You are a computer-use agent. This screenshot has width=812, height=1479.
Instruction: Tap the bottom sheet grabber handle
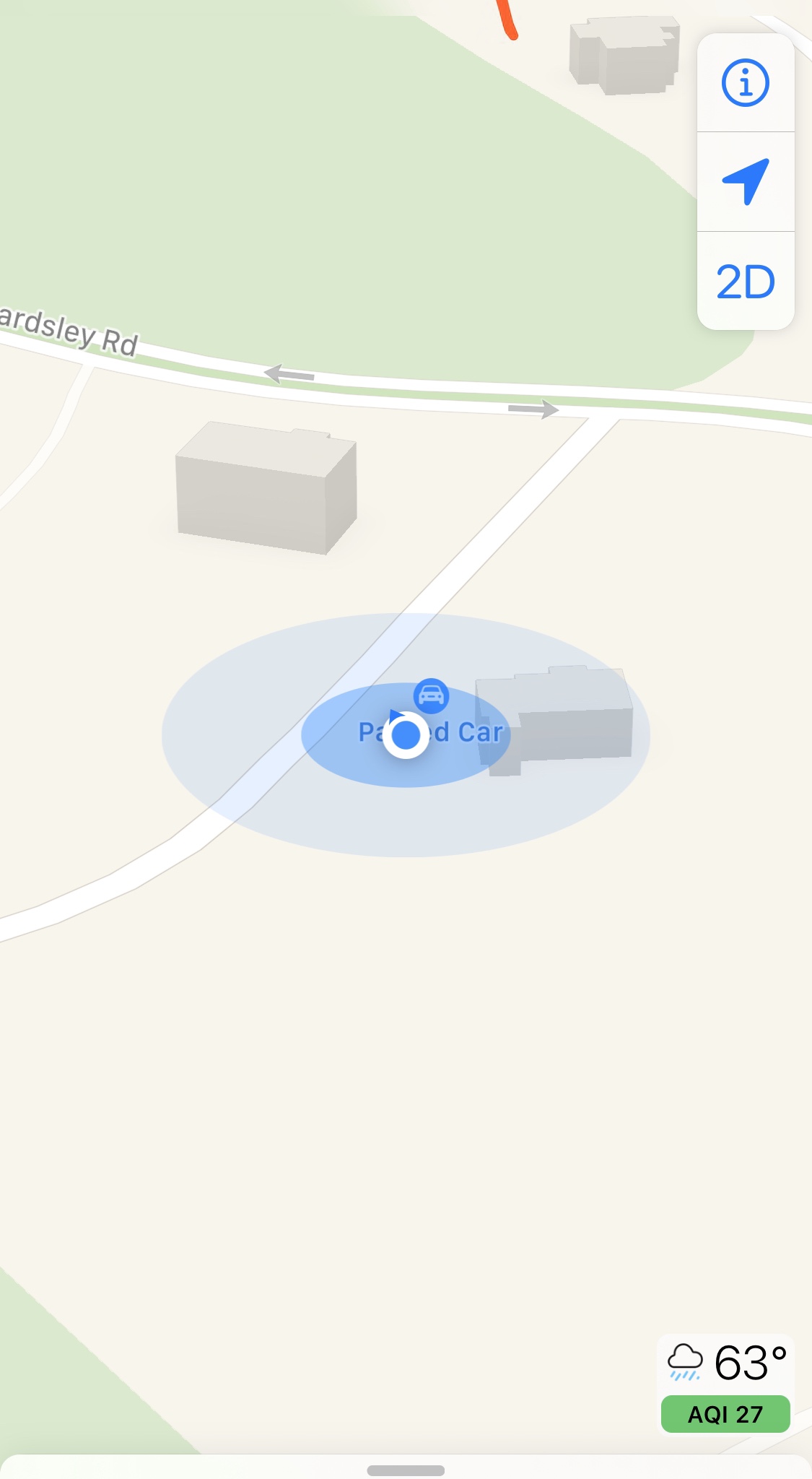(x=406, y=1470)
